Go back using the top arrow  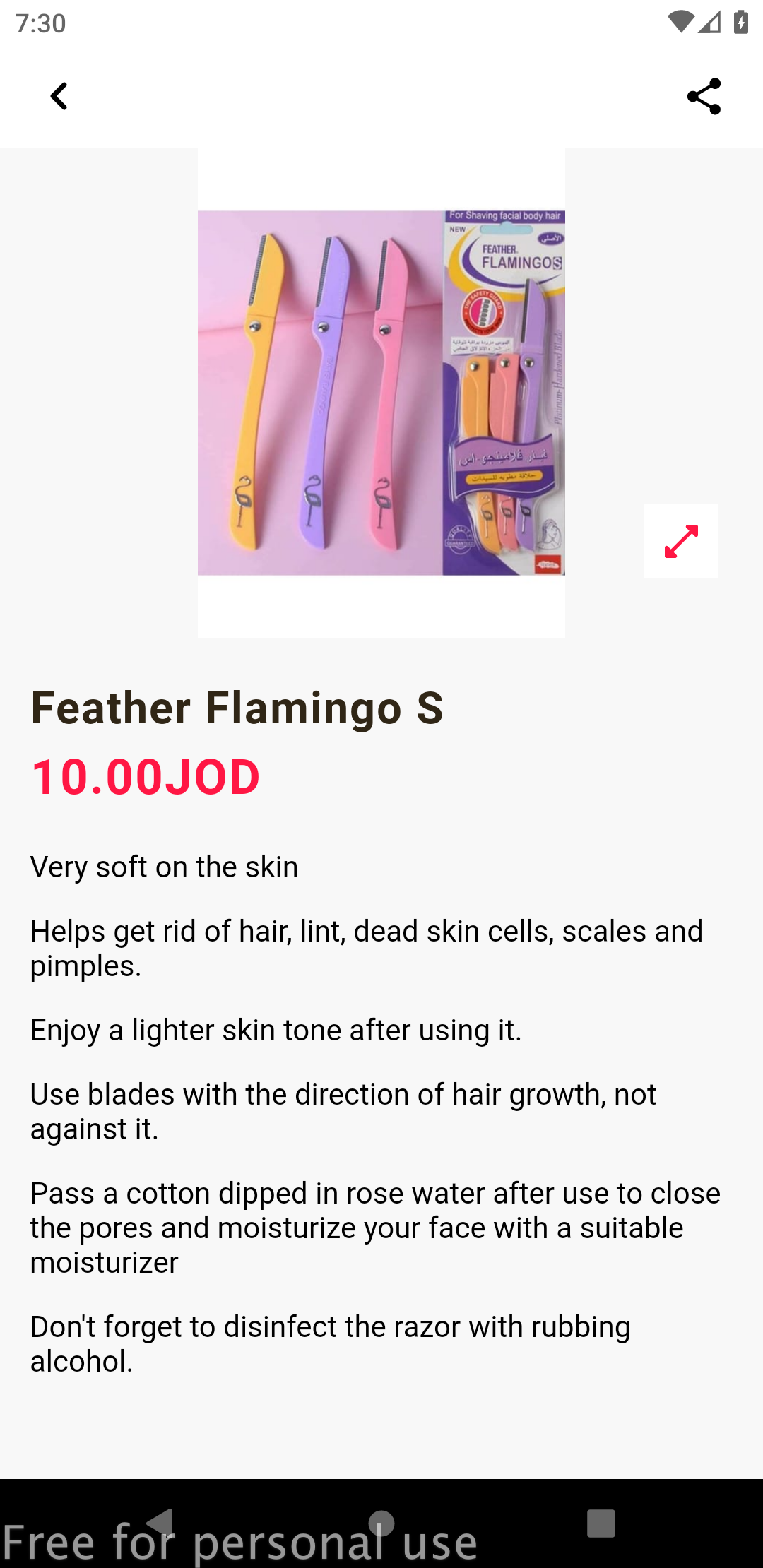[59, 96]
